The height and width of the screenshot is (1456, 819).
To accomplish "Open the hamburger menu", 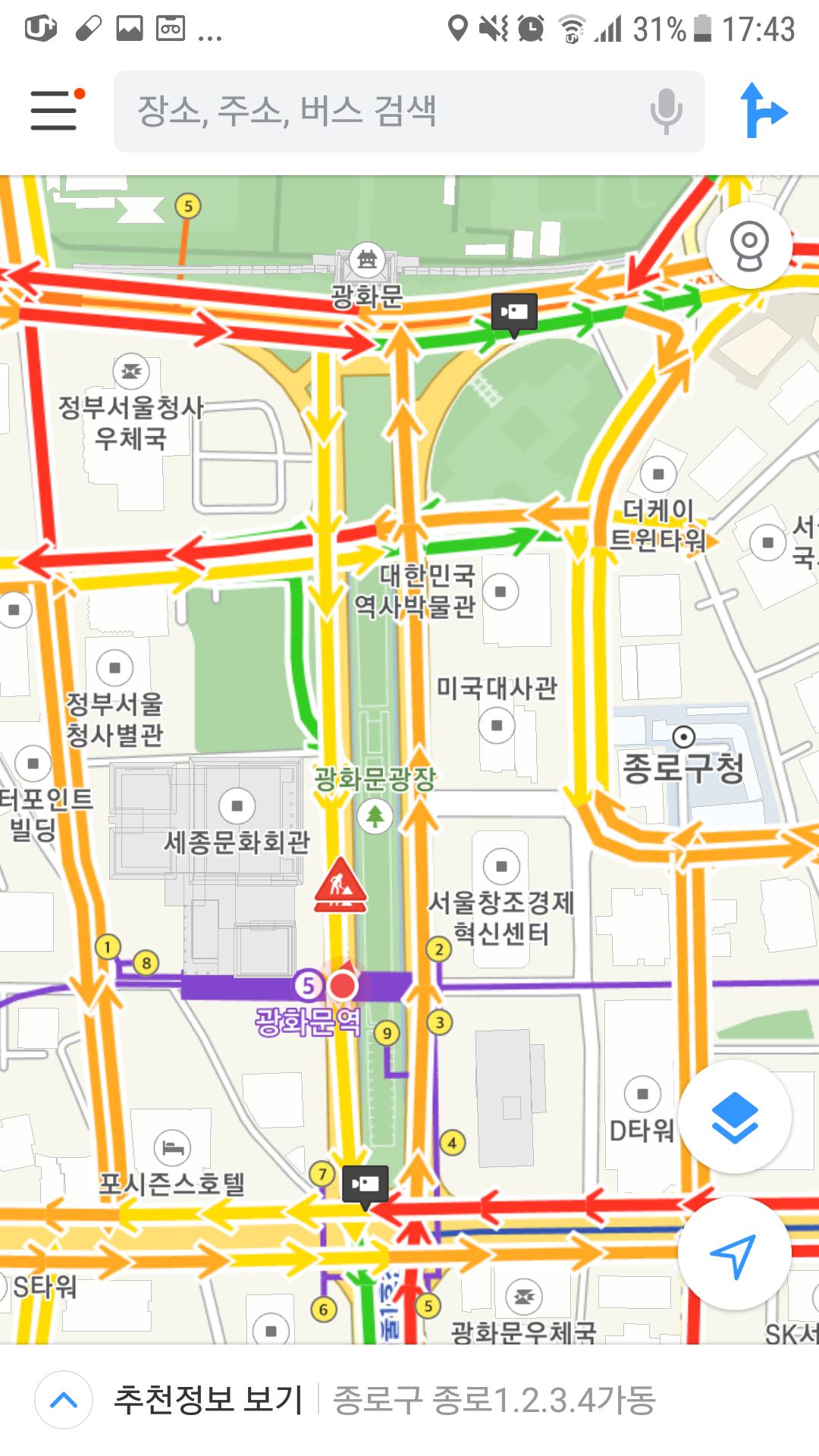I will coord(55,111).
